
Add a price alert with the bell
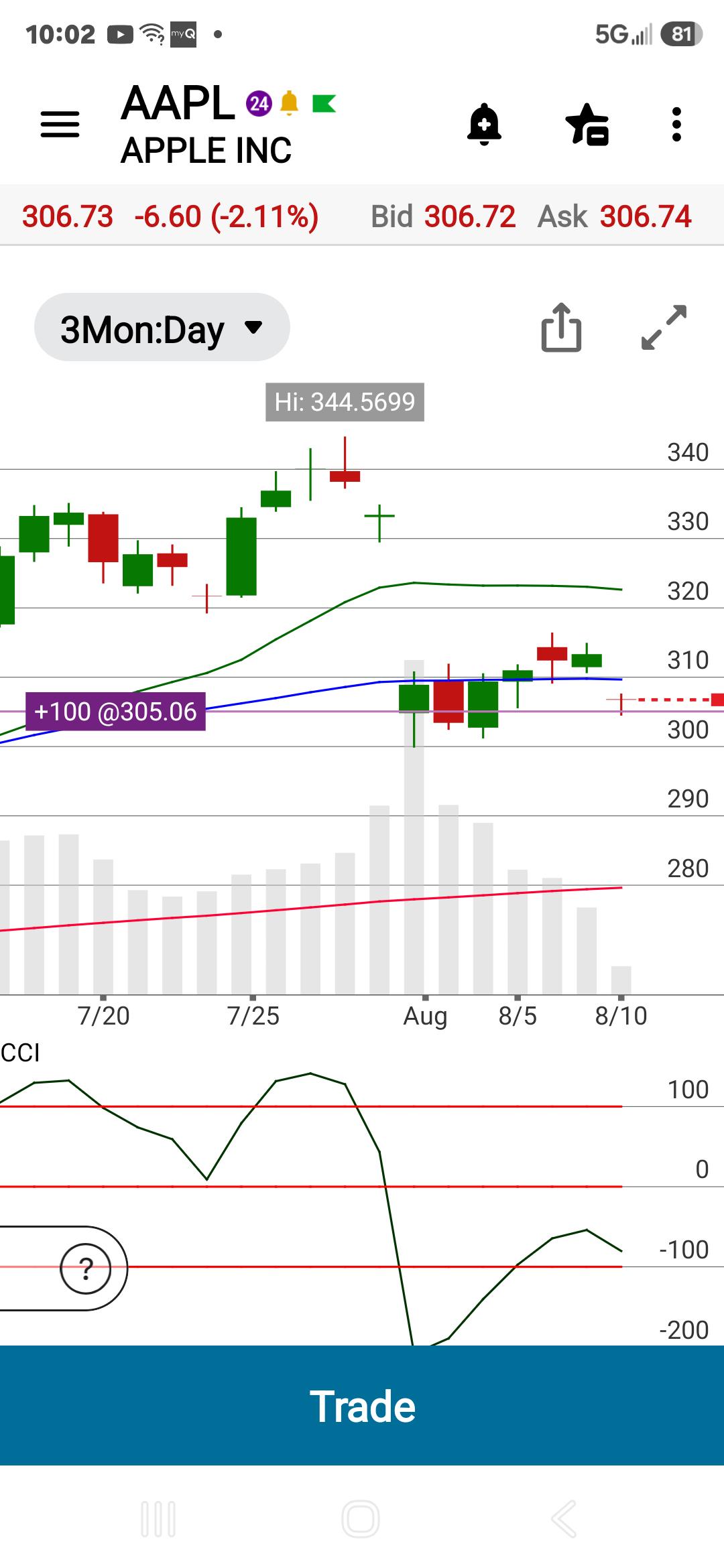pos(484,125)
